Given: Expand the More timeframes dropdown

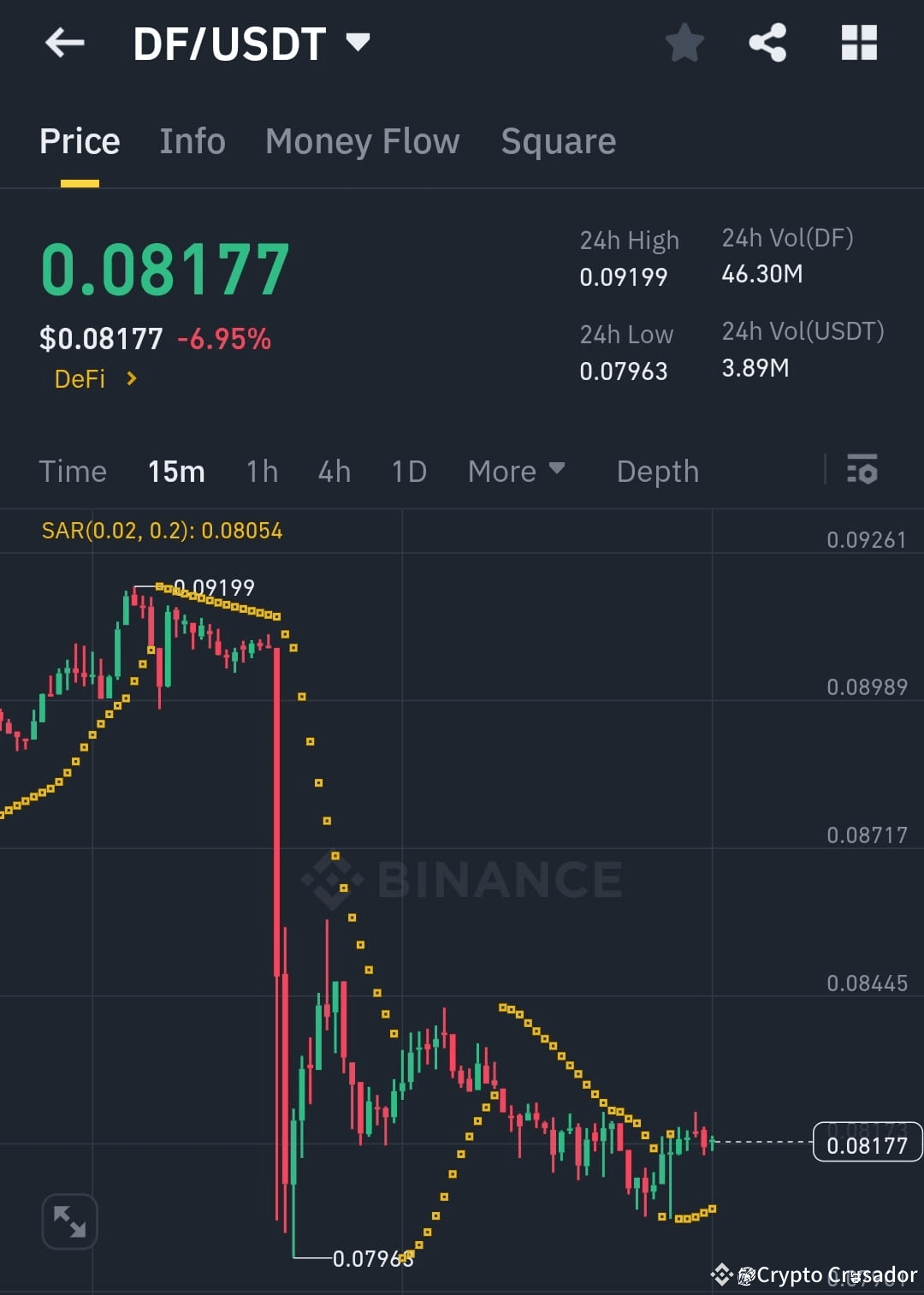Looking at the screenshot, I should [x=517, y=471].
